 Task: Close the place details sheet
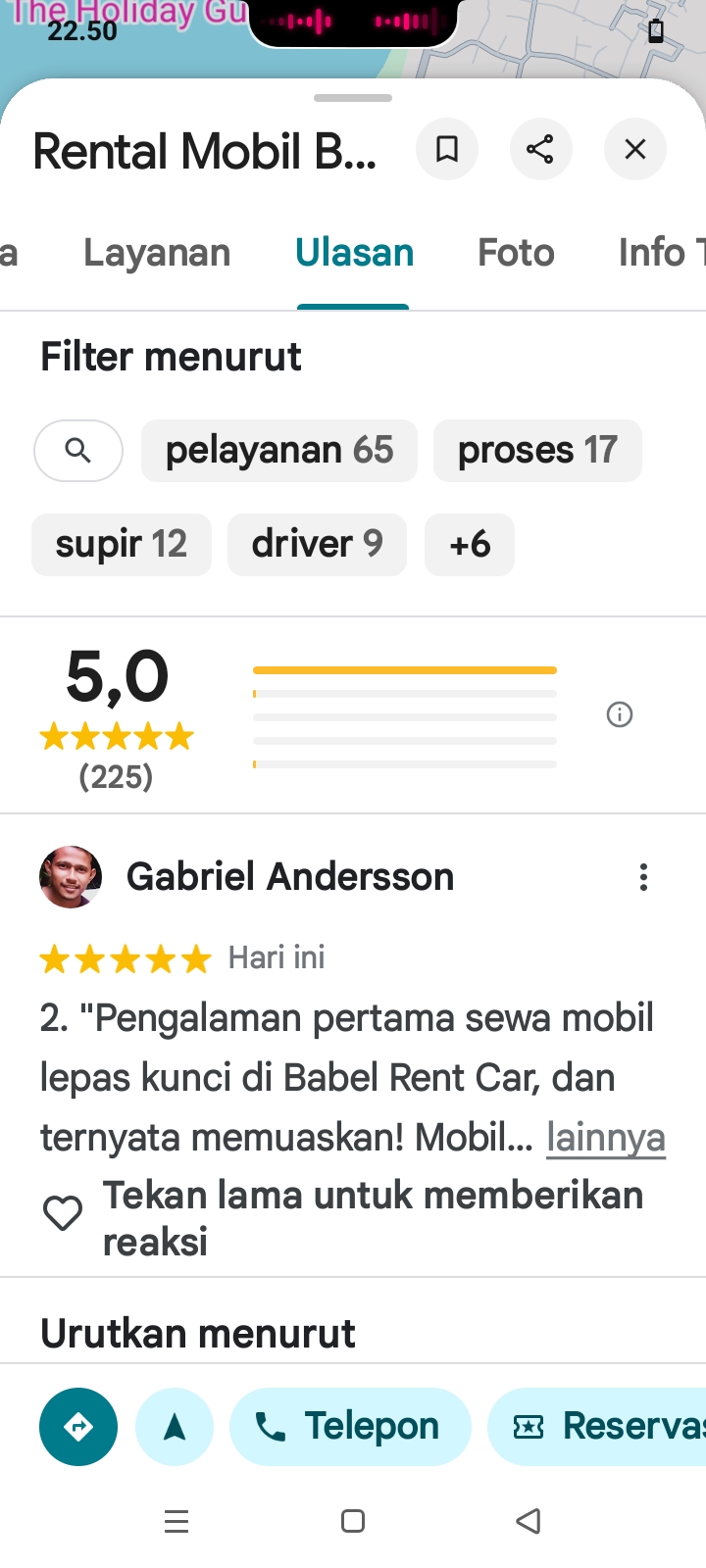[x=635, y=149]
